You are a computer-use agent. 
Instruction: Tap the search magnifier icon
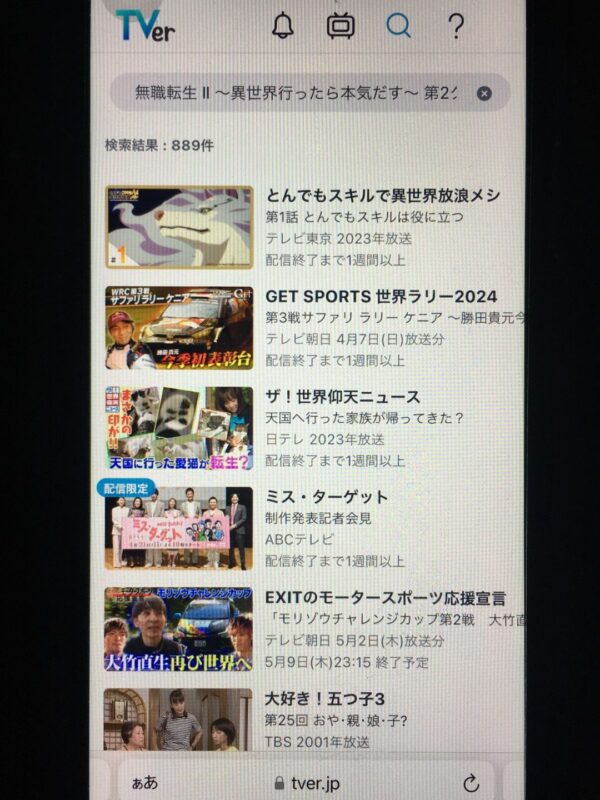pyautogui.click(x=398, y=26)
